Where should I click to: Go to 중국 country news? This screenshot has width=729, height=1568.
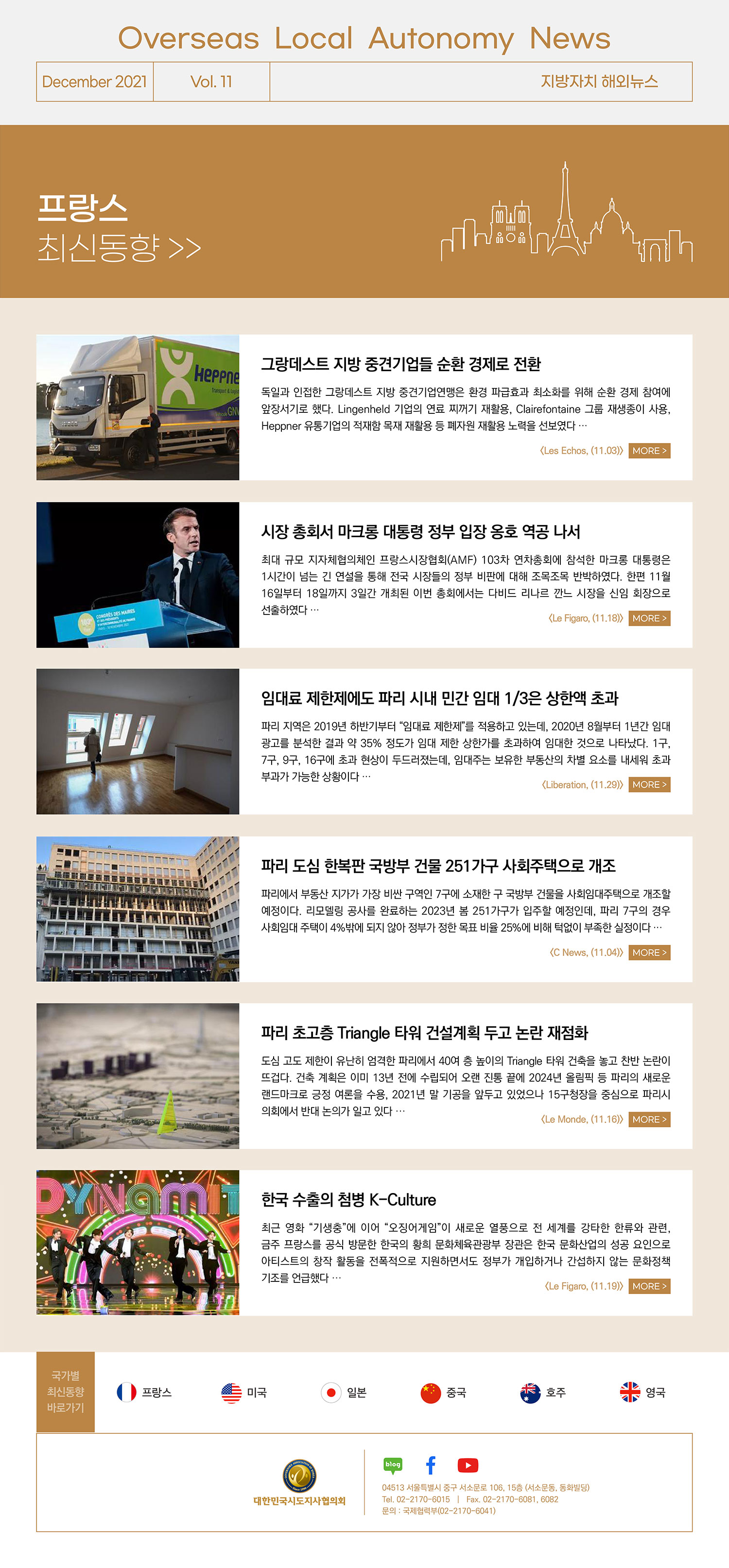point(443,1392)
